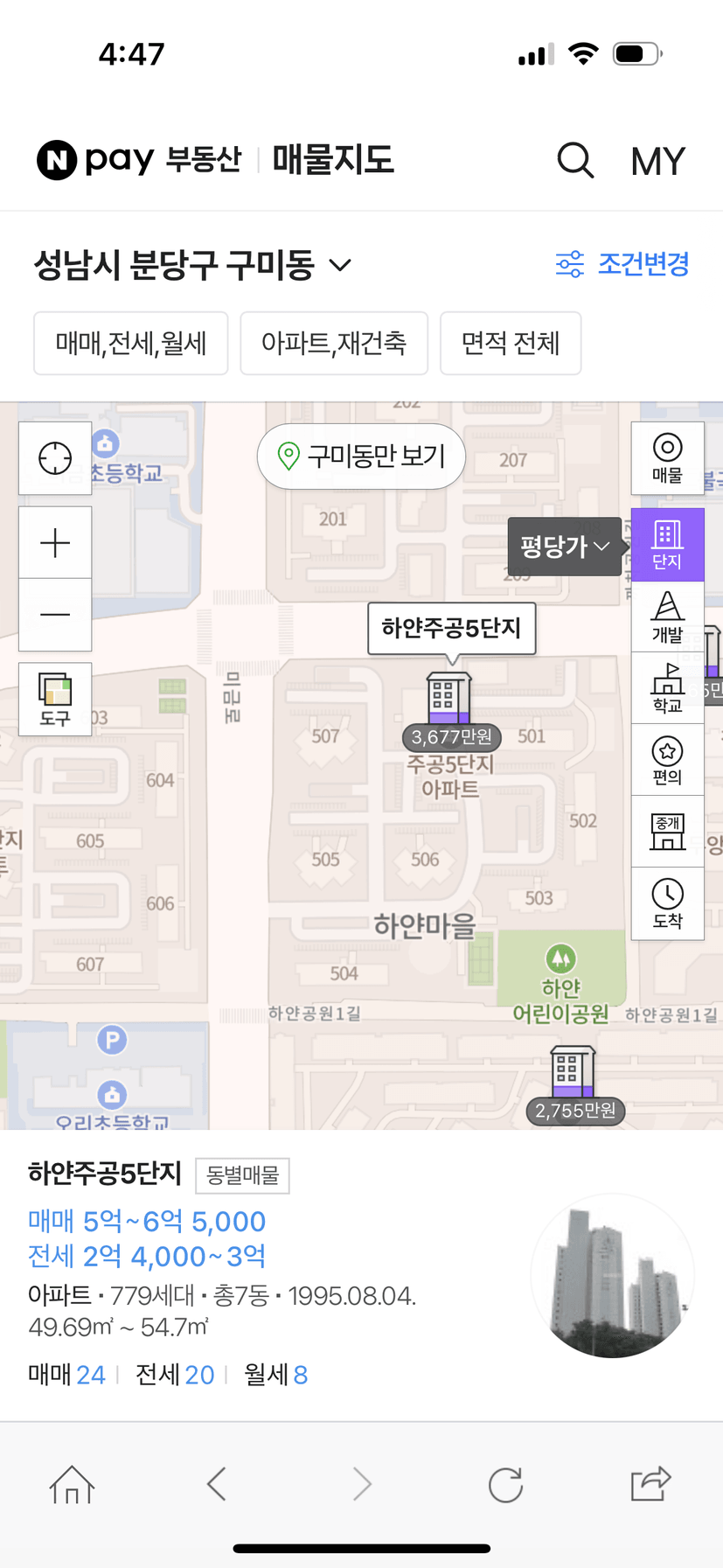Expand the 평당가 dropdown
Viewport: 723px width, 1568px height.
click(564, 547)
